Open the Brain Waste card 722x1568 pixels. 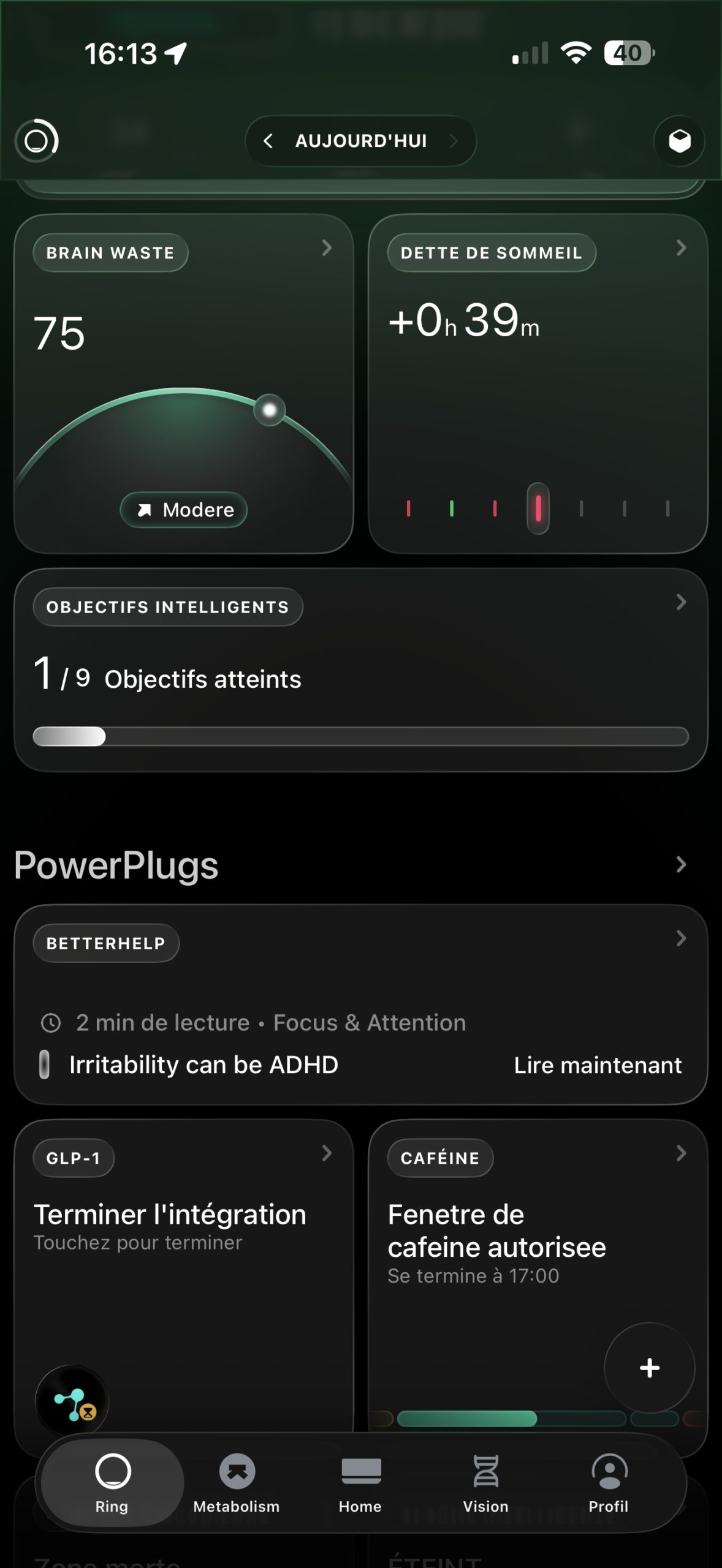(x=183, y=383)
